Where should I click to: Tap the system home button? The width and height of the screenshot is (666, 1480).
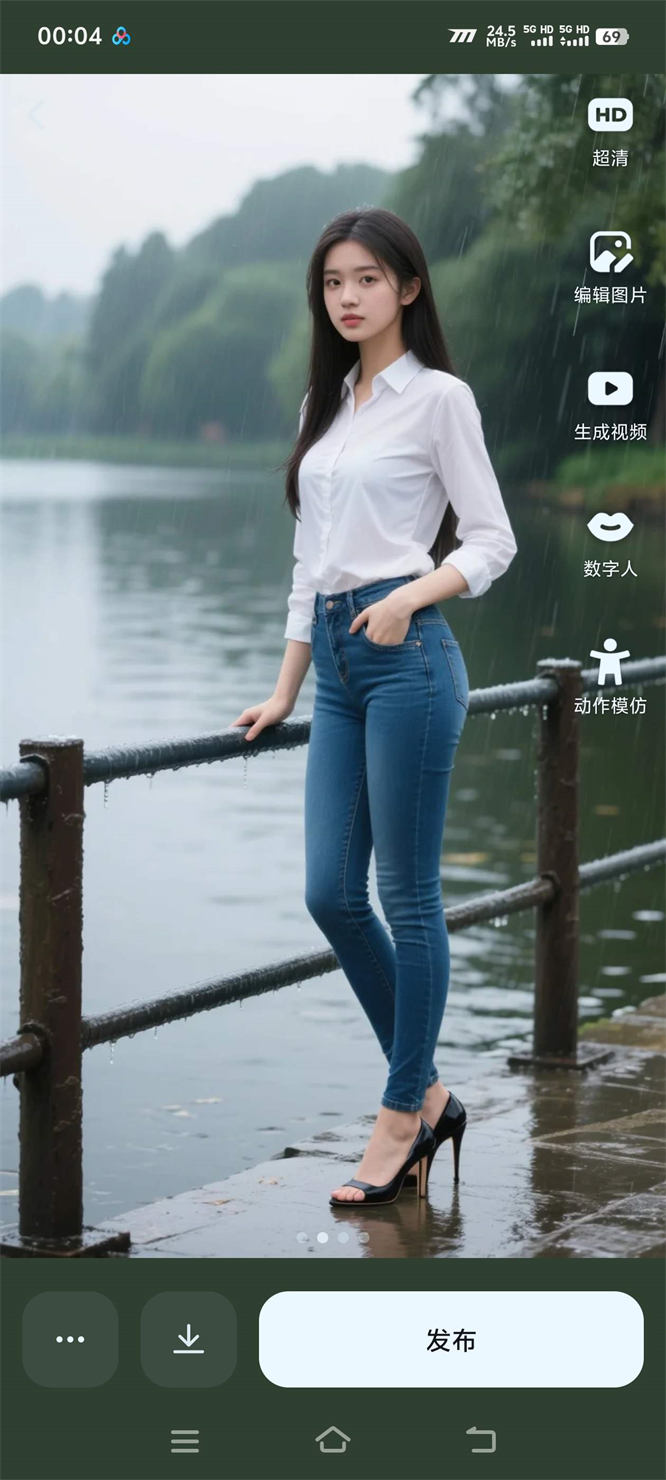[333, 1440]
